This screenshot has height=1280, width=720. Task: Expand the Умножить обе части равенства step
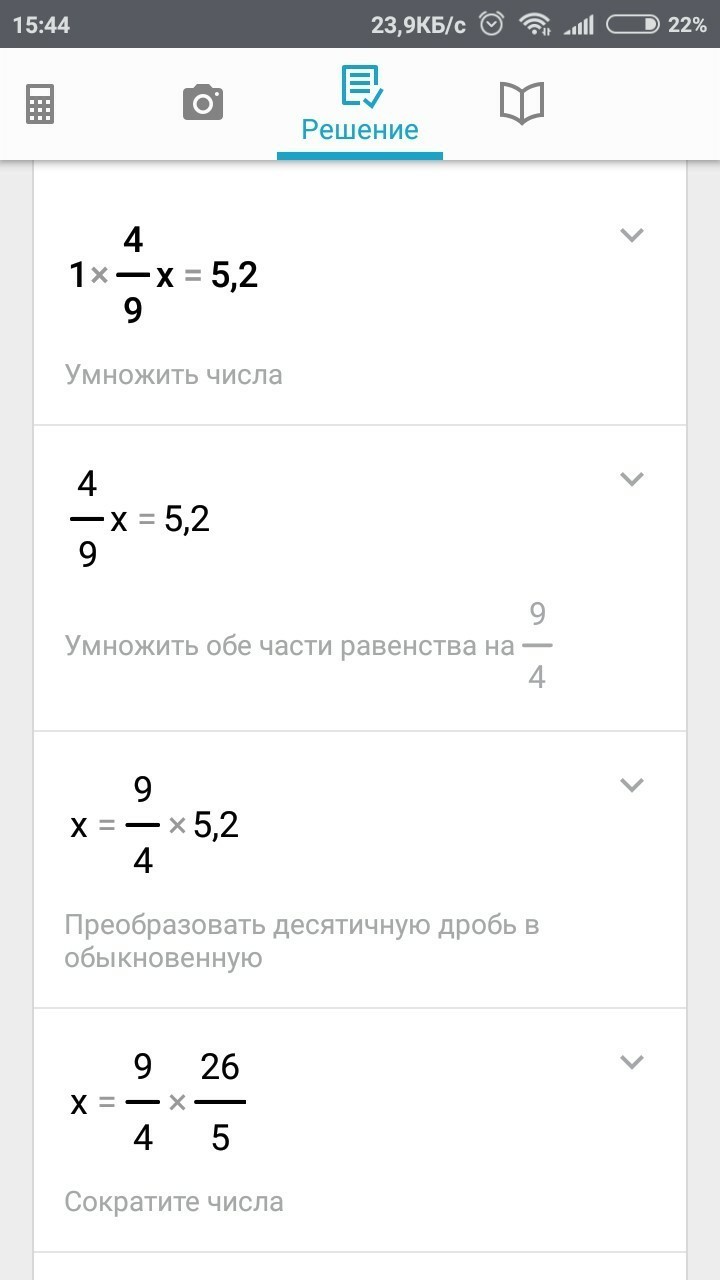tap(631, 479)
